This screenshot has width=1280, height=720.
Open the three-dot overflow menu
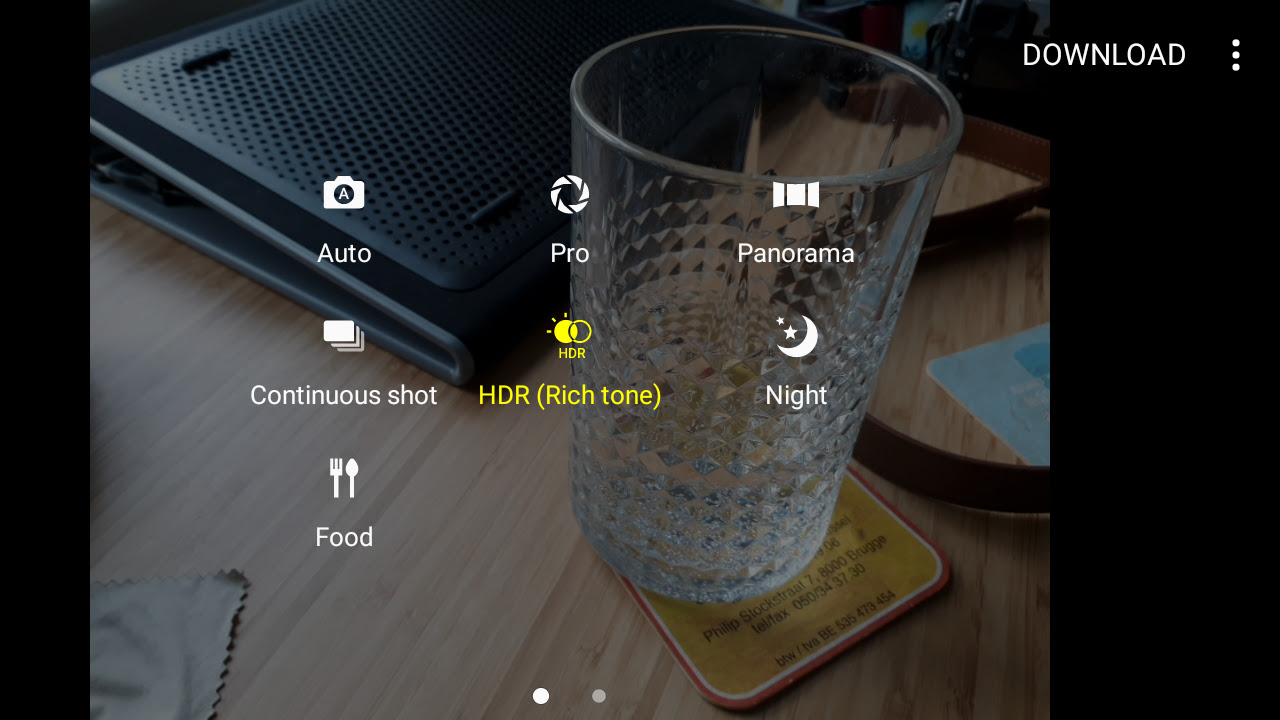pyautogui.click(x=1236, y=55)
